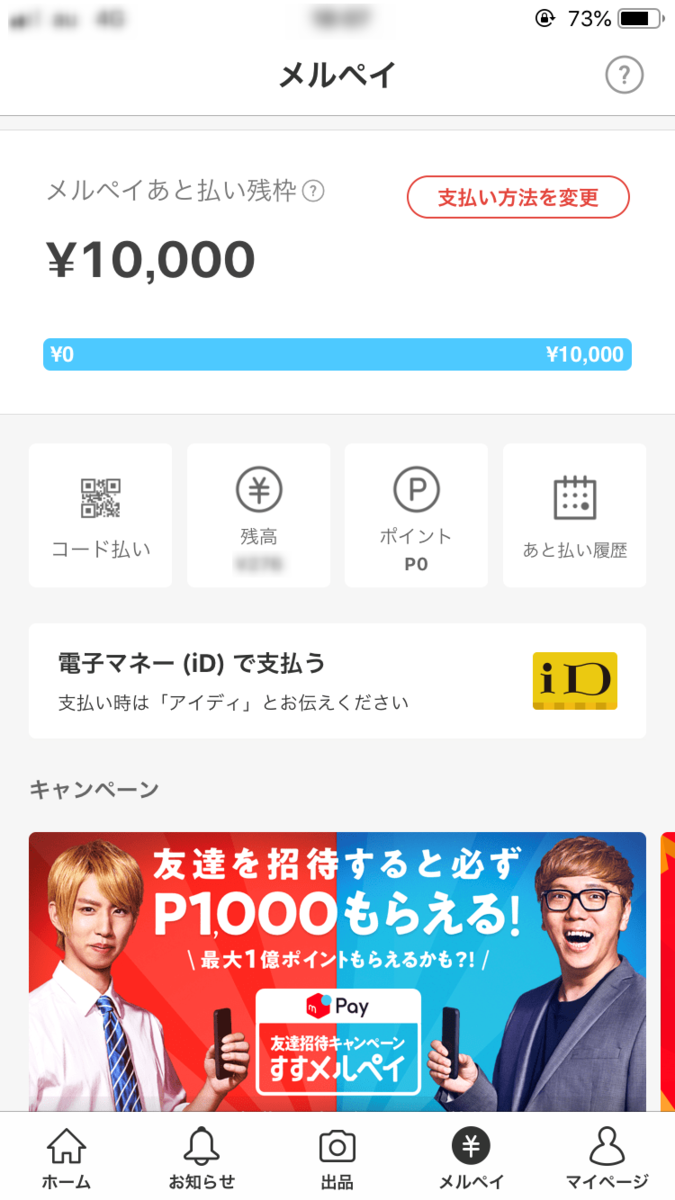
Task: Switch to マイページ tab
Action: click(606, 1158)
